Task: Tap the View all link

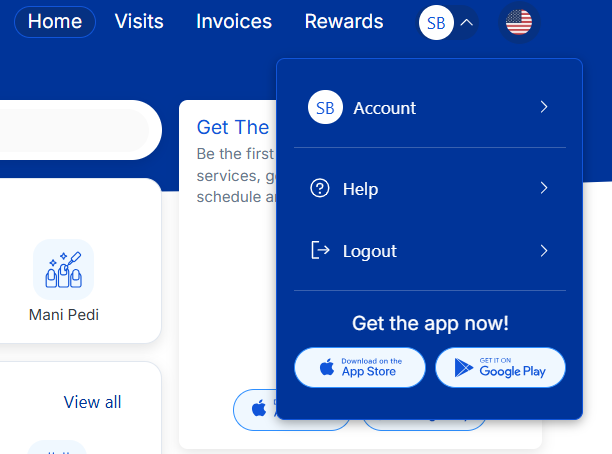Action: pos(92,402)
